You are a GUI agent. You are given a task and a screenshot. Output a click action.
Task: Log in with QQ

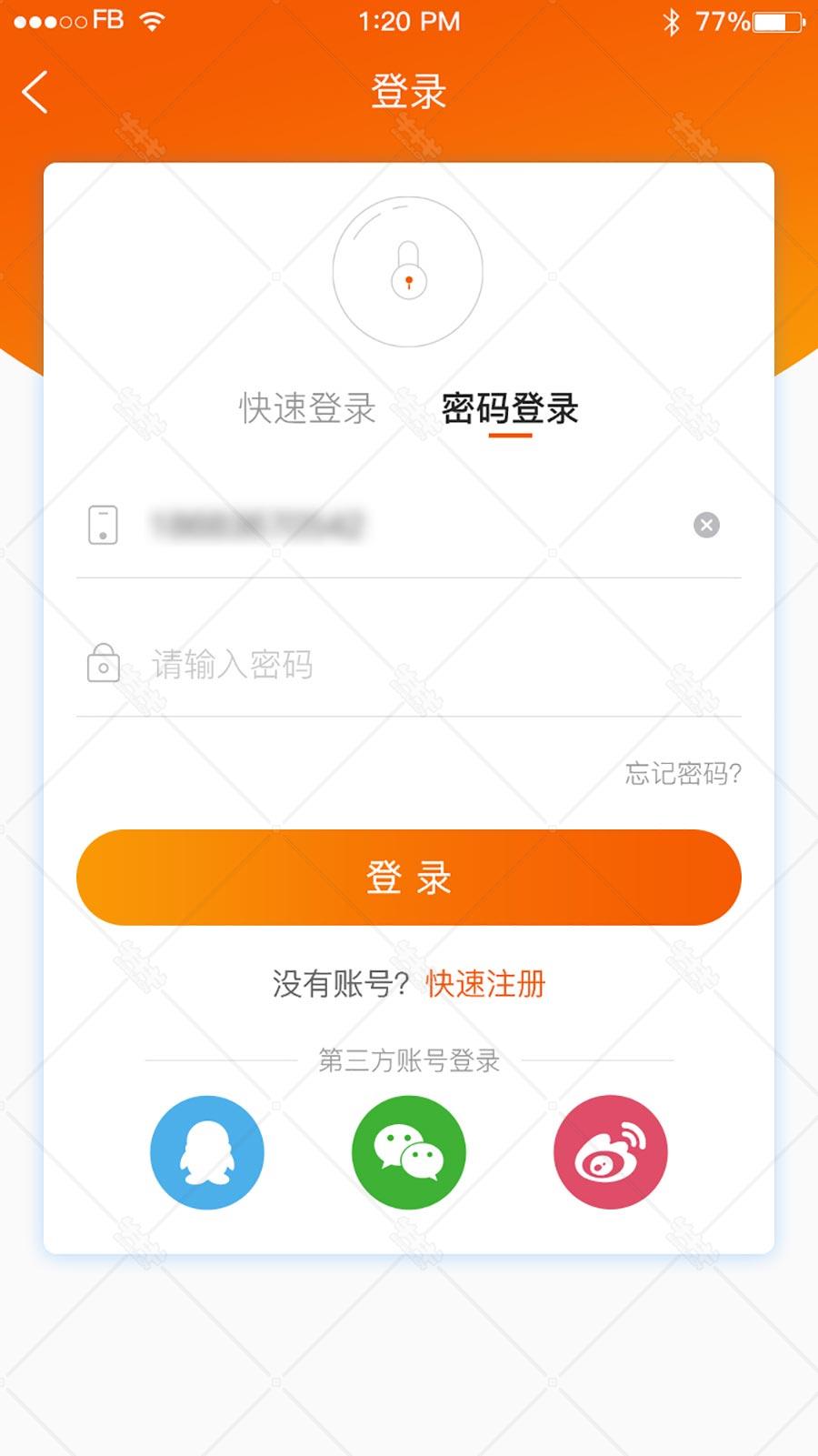207,1152
